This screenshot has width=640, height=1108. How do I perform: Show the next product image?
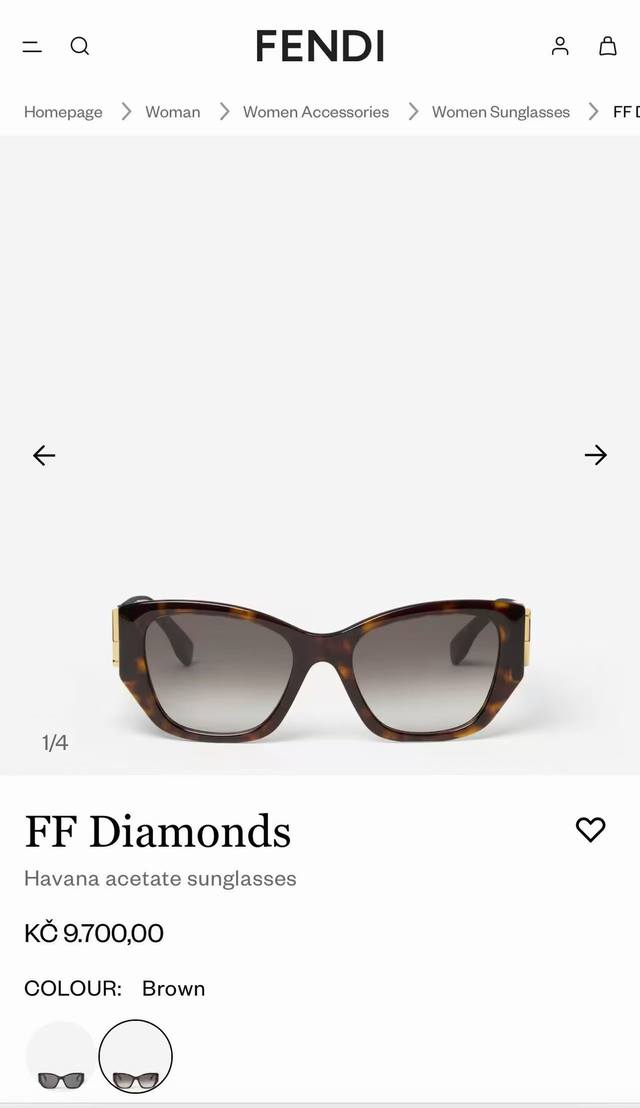pos(595,455)
